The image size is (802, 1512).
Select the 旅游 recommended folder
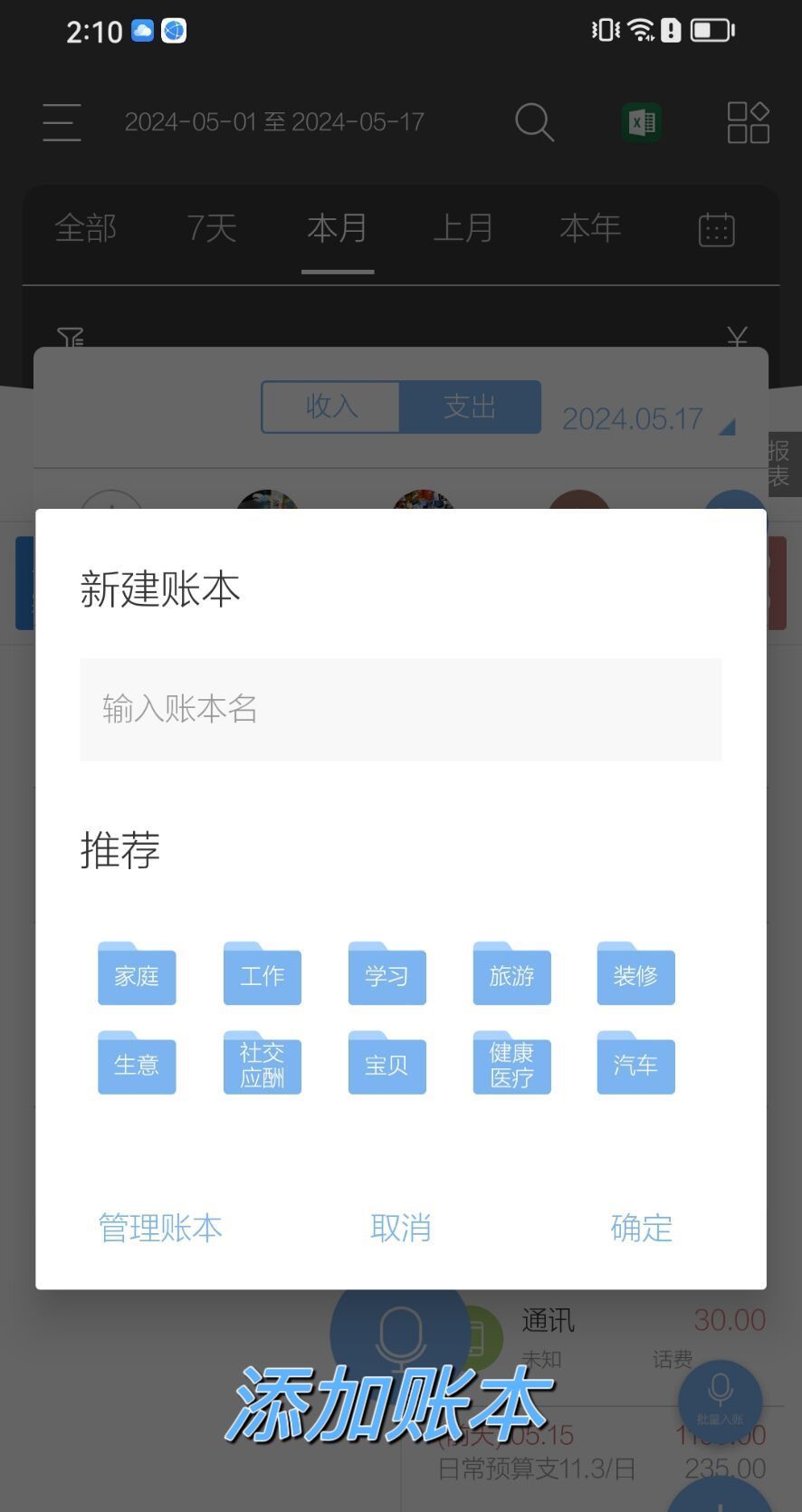coord(511,974)
